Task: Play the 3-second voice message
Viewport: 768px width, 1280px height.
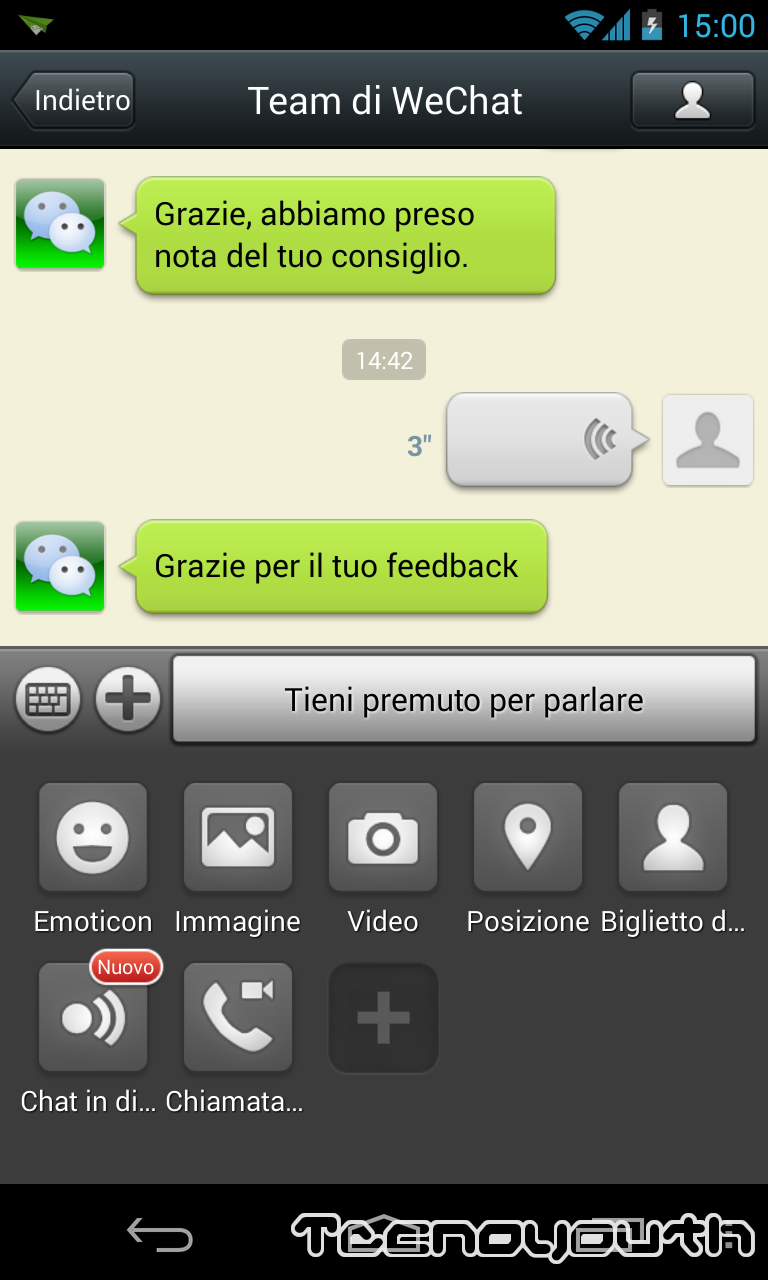Action: (540, 440)
